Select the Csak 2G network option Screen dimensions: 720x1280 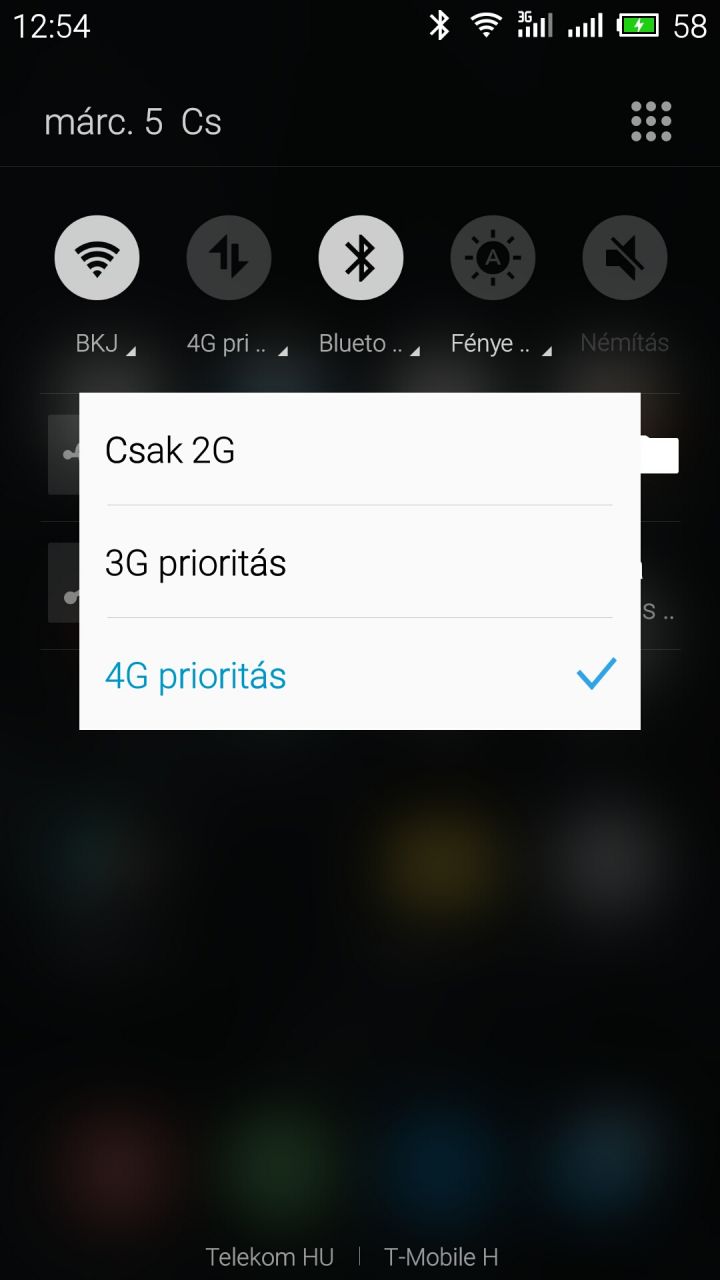[360, 450]
